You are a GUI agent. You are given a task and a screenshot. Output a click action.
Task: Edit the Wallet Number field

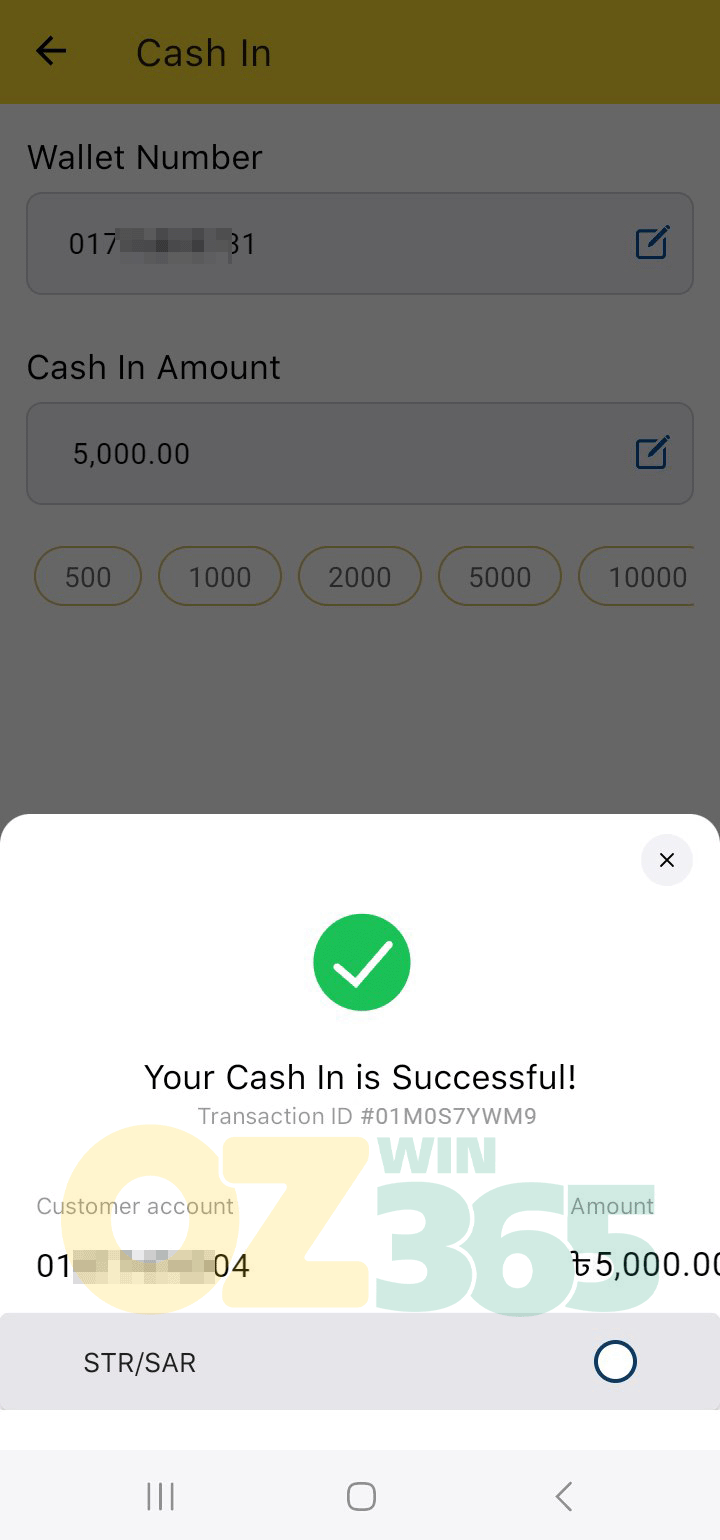(x=653, y=243)
